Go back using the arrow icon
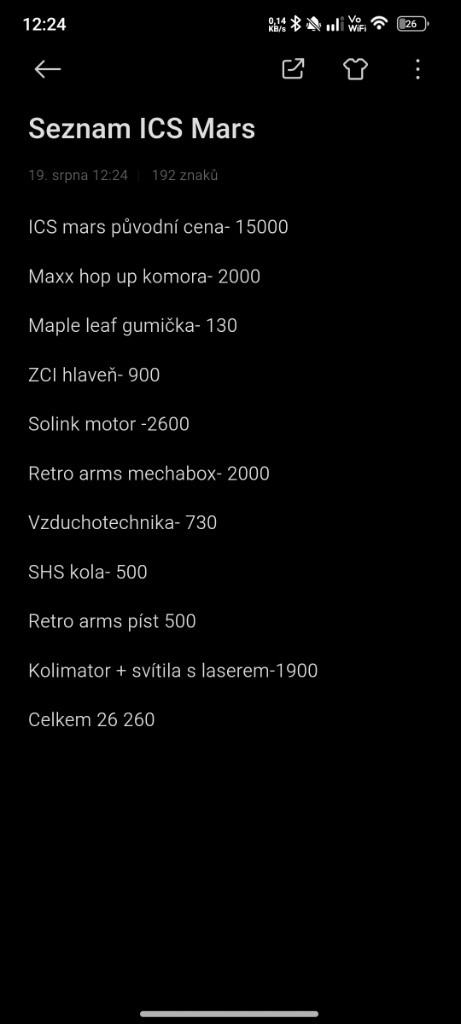This screenshot has width=461, height=1024. coord(47,69)
